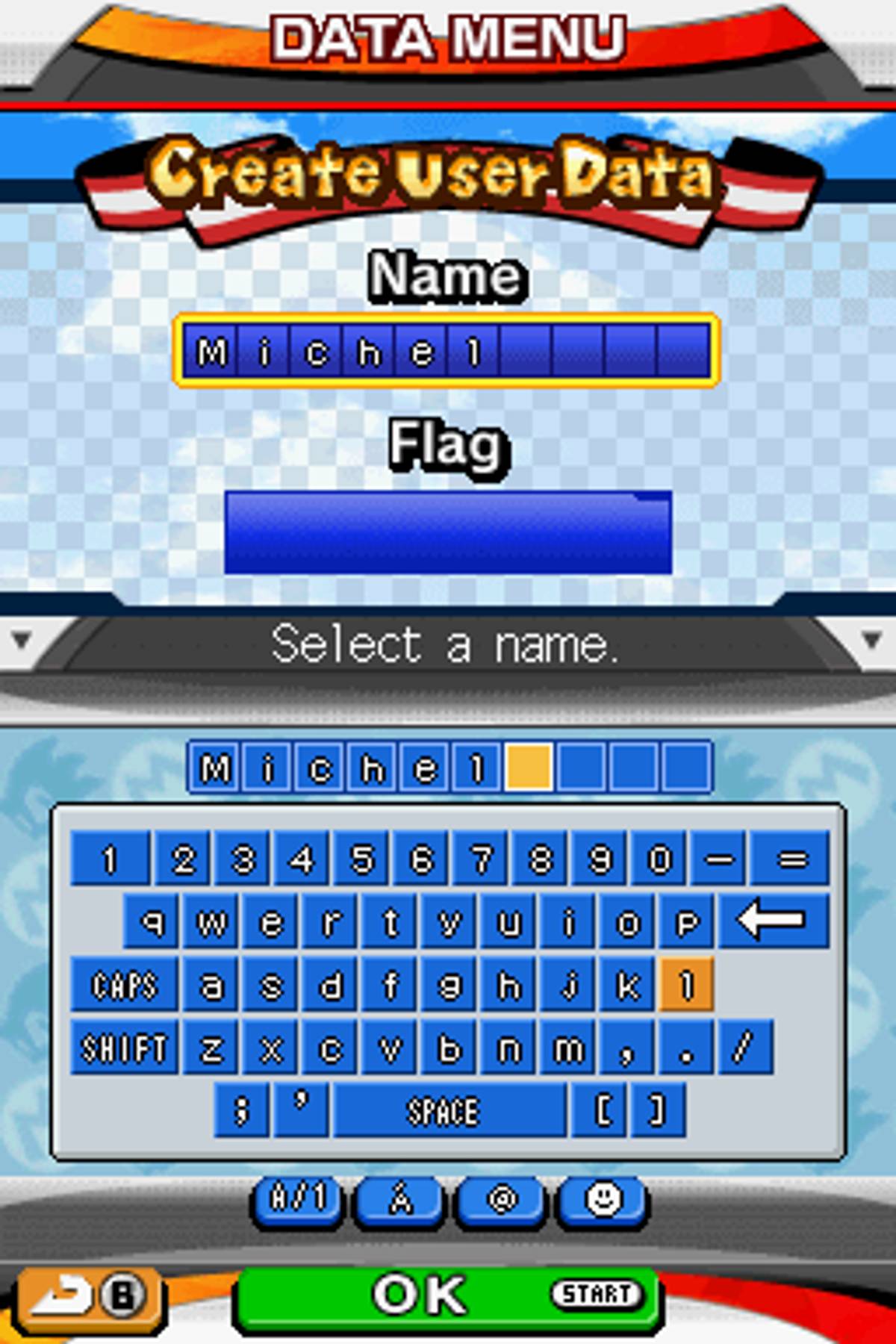Viewport: 896px width, 1344px height.
Task: Tap the SHIFT key
Action: 124,1048
